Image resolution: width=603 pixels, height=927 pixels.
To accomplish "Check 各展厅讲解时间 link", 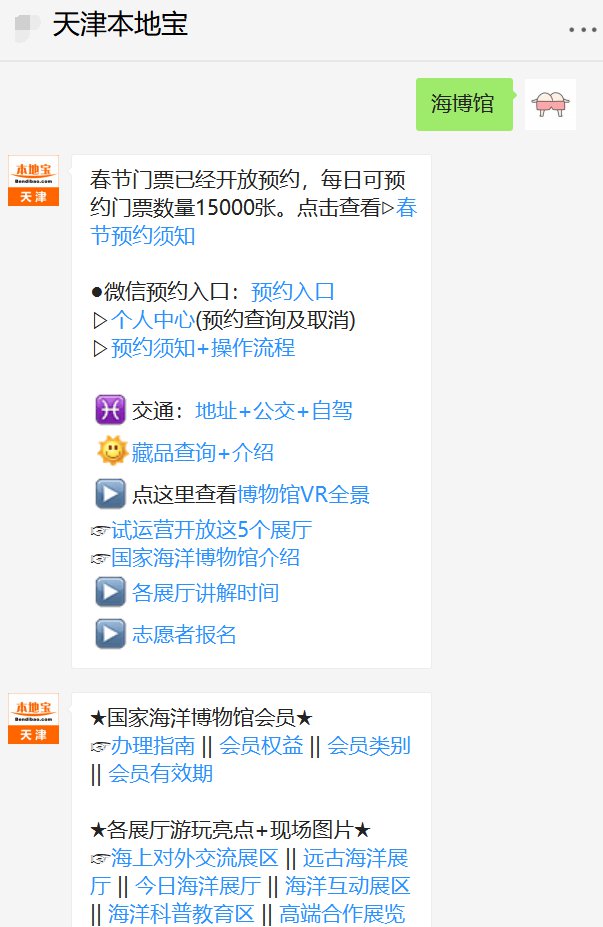I will pyautogui.click(x=205, y=593).
